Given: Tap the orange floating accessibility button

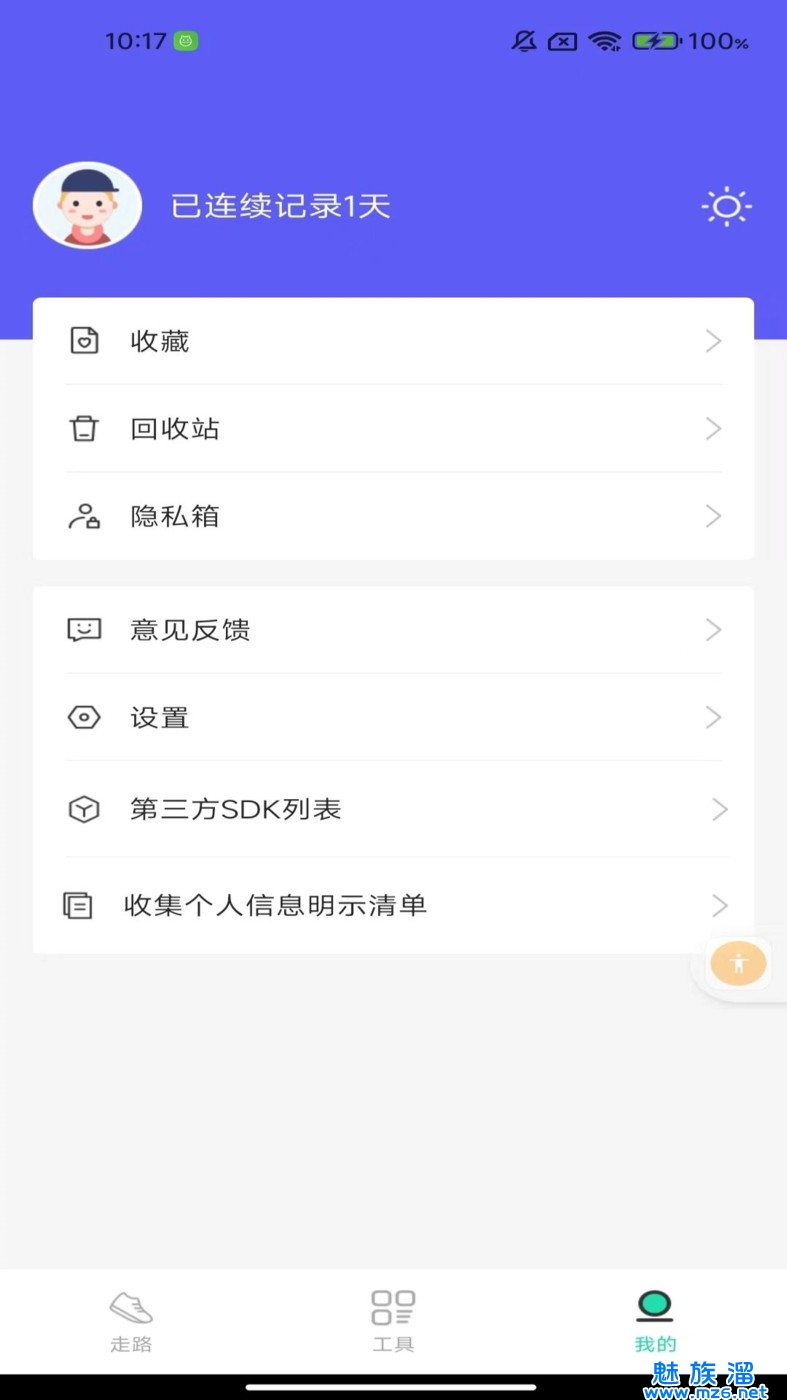Looking at the screenshot, I should 738,964.
